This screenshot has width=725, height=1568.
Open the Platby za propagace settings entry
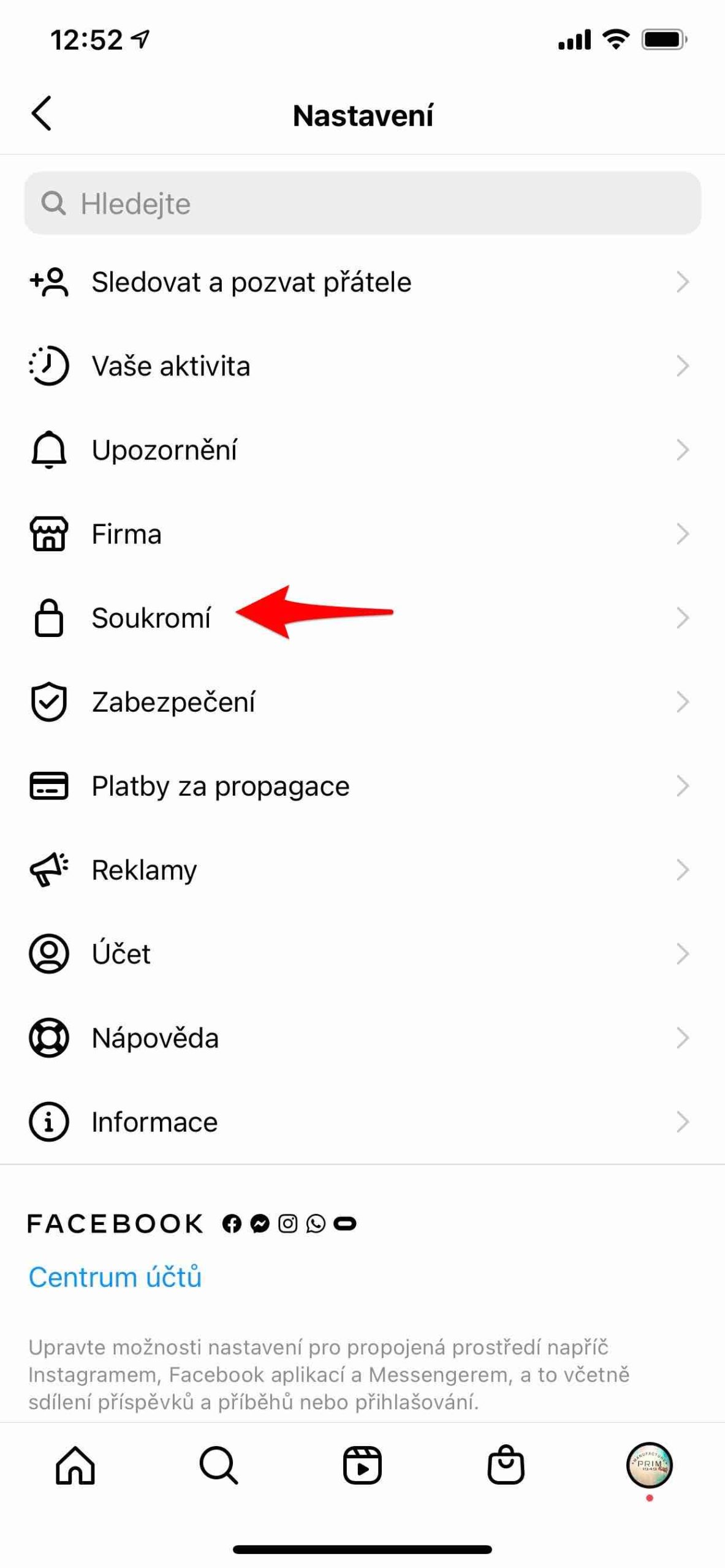(x=221, y=786)
